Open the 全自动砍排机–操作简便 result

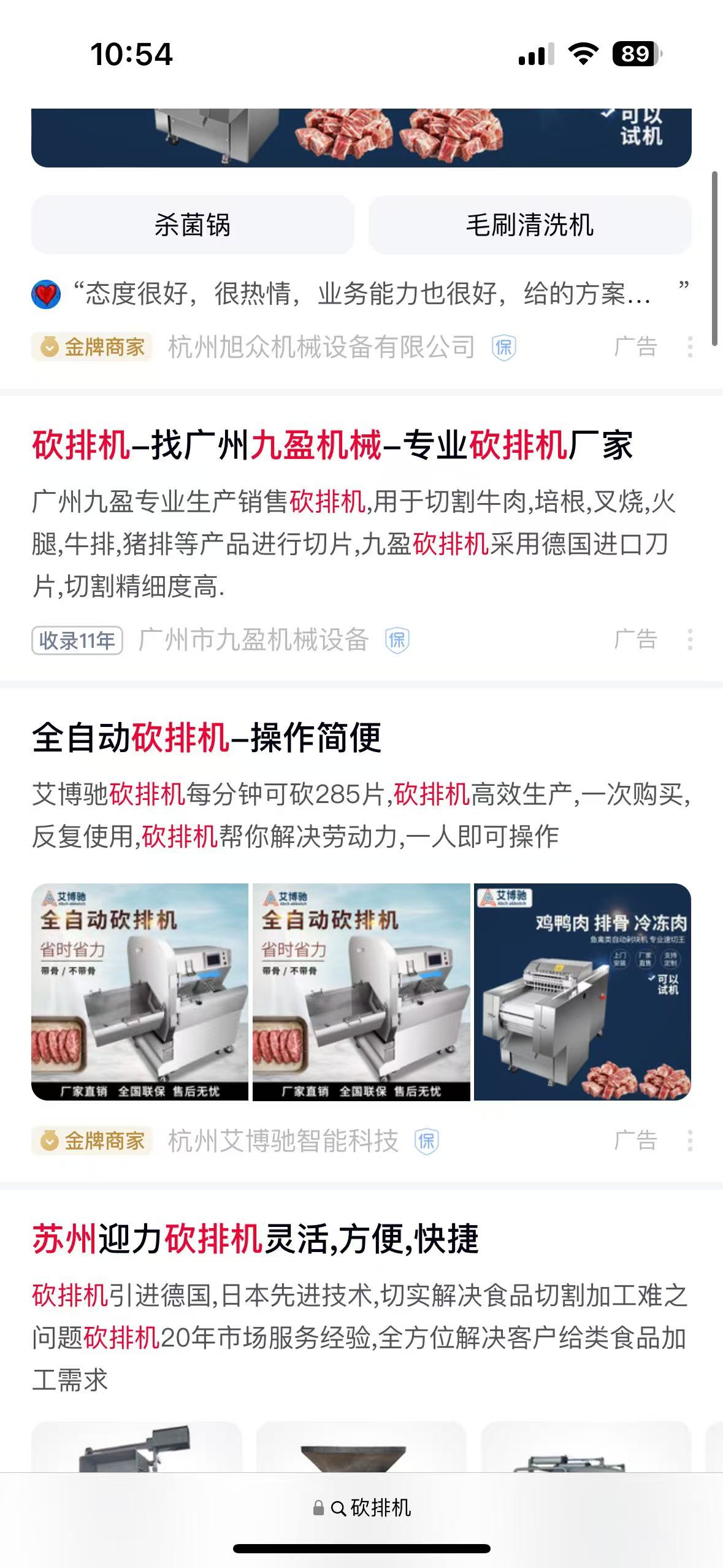click(207, 737)
